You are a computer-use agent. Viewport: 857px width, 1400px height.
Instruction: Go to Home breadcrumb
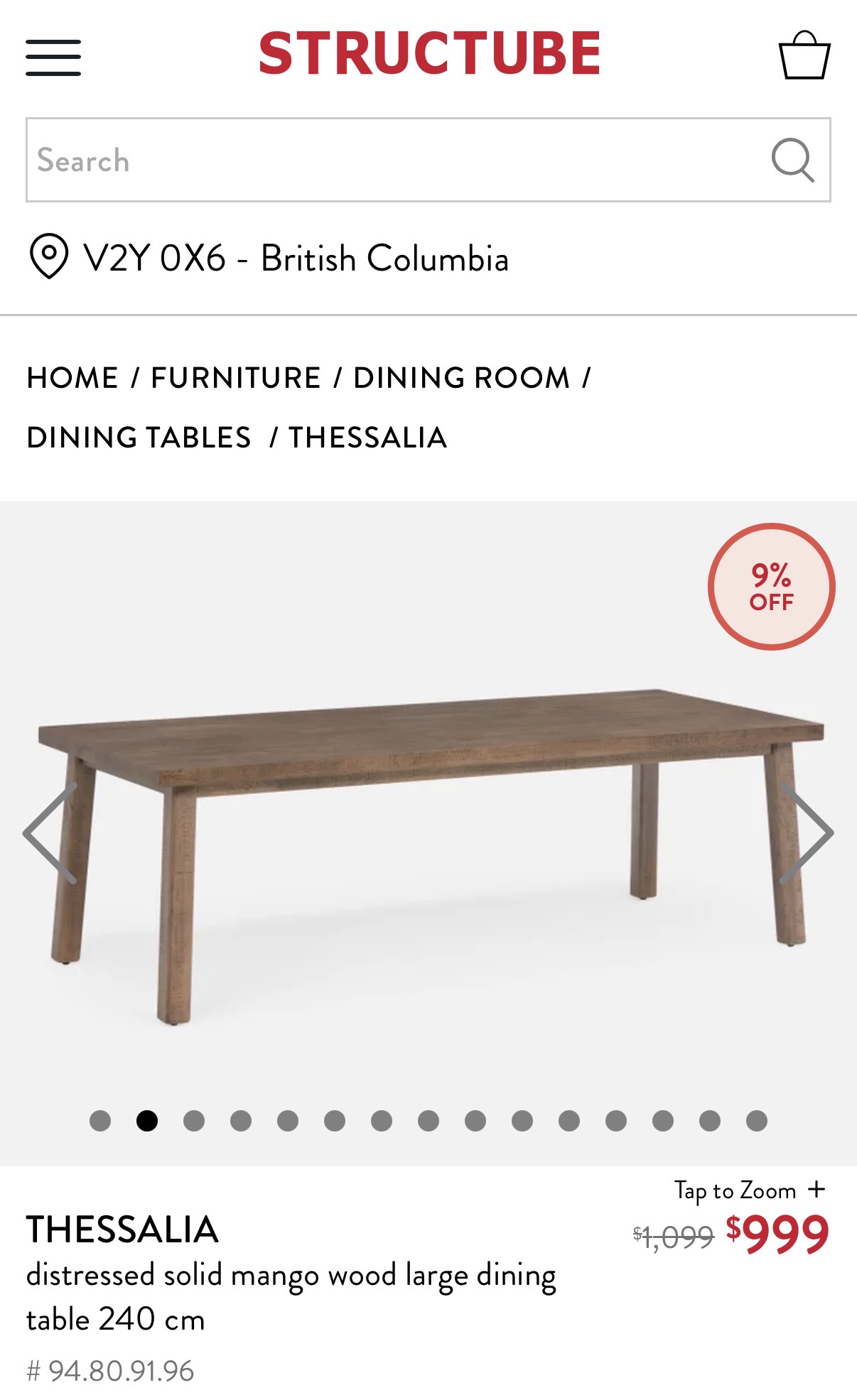point(72,378)
